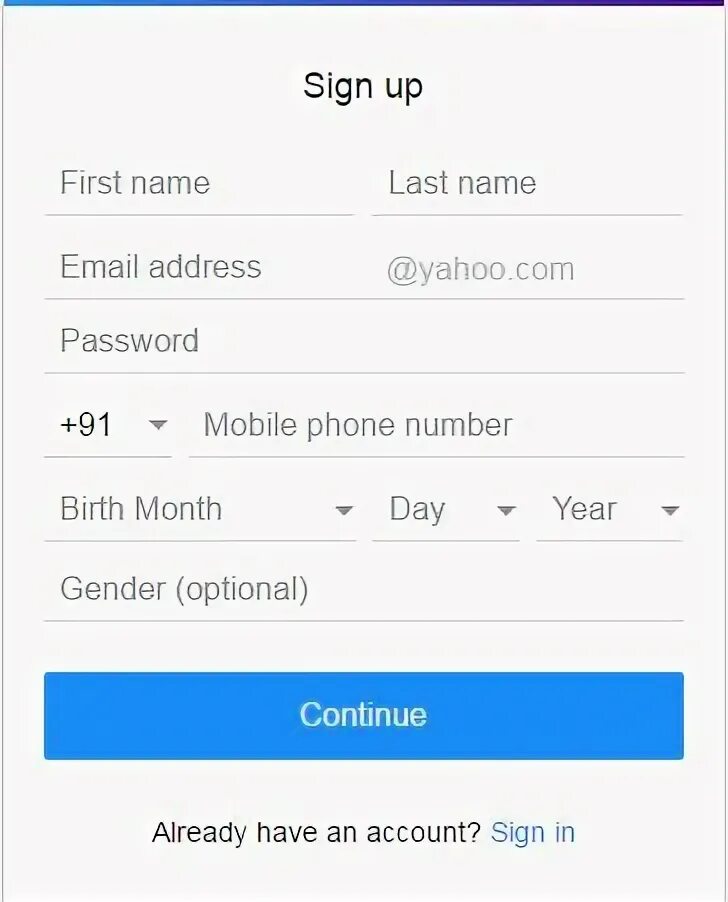The width and height of the screenshot is (728, 902).
Task: Open the +91 country code dropdown
Action: (108, 425)
